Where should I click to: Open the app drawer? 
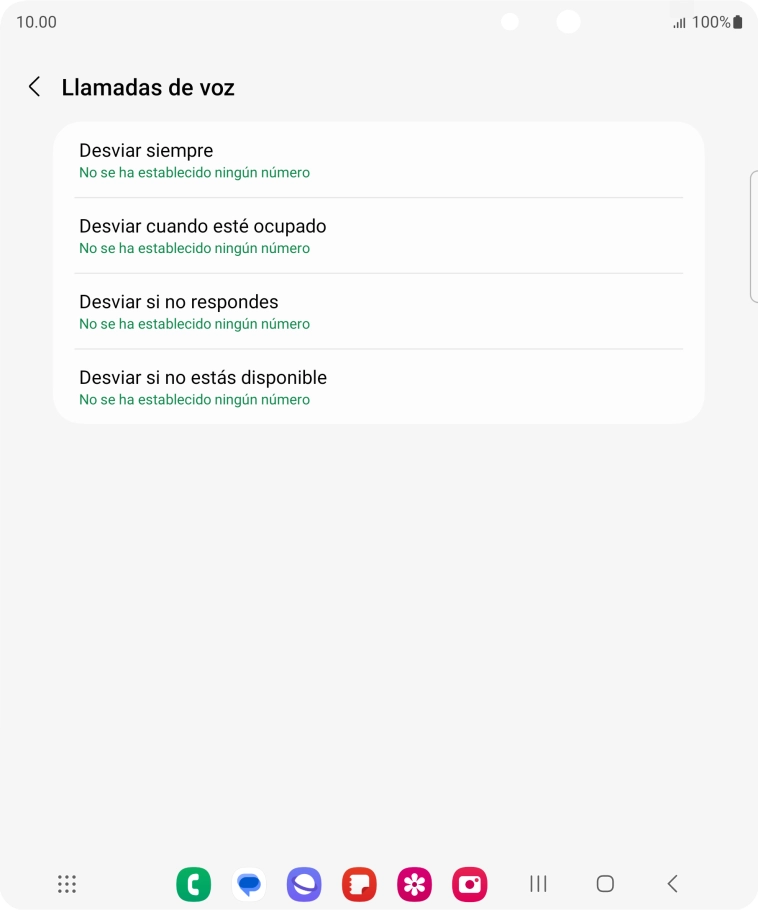click(x=66, y=884)
